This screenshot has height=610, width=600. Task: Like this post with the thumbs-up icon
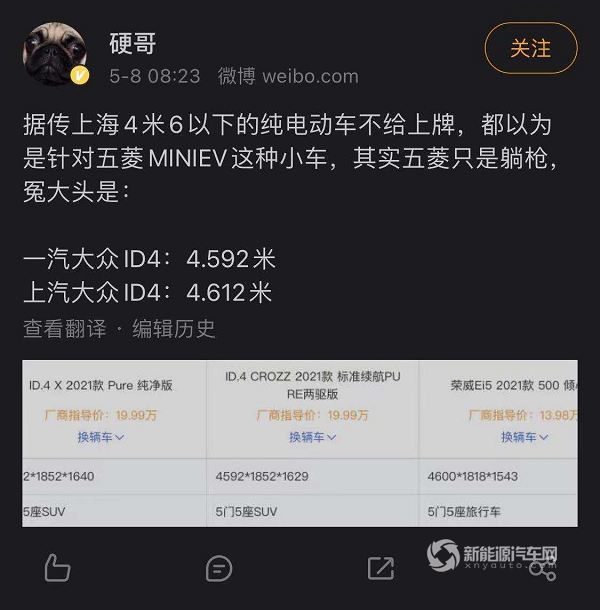click(x=58, y=568)
